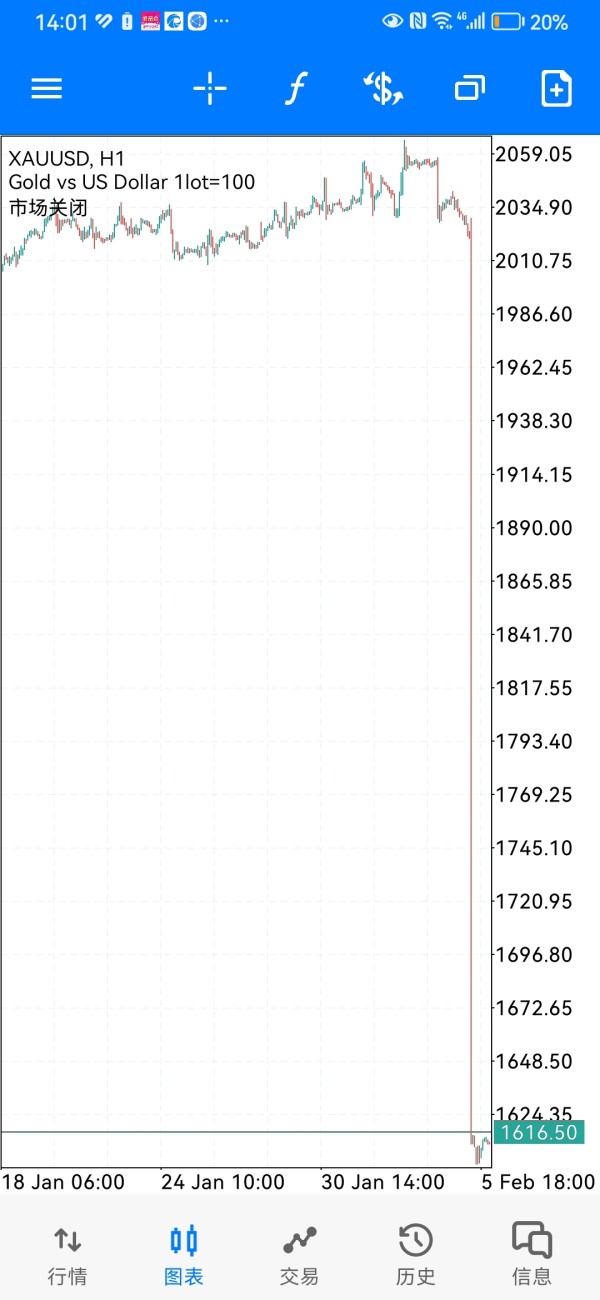Switch to the 行情 tab
The height and width of the screenshot is (1300, 600).
coord(67,1254)
